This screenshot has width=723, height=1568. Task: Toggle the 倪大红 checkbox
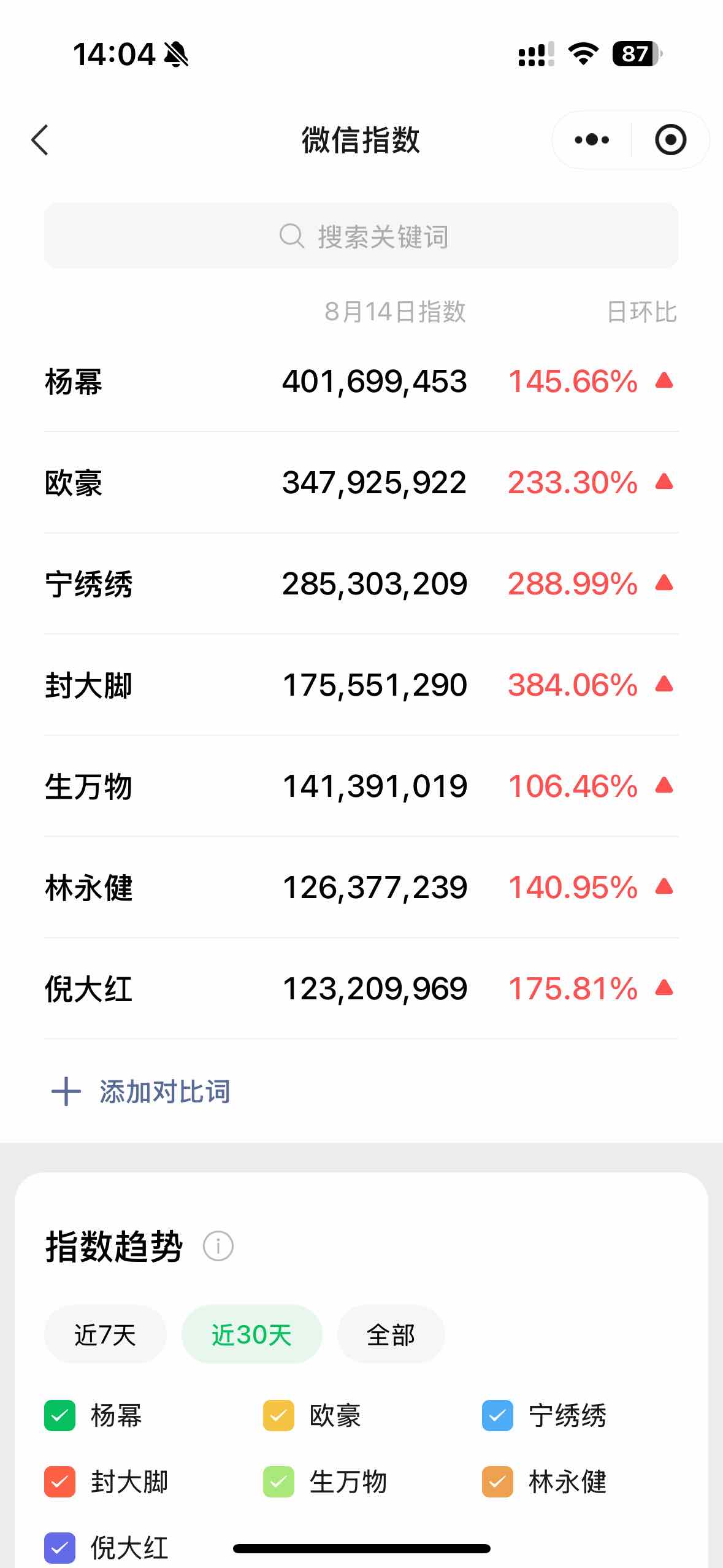[x=60, y=1547]
